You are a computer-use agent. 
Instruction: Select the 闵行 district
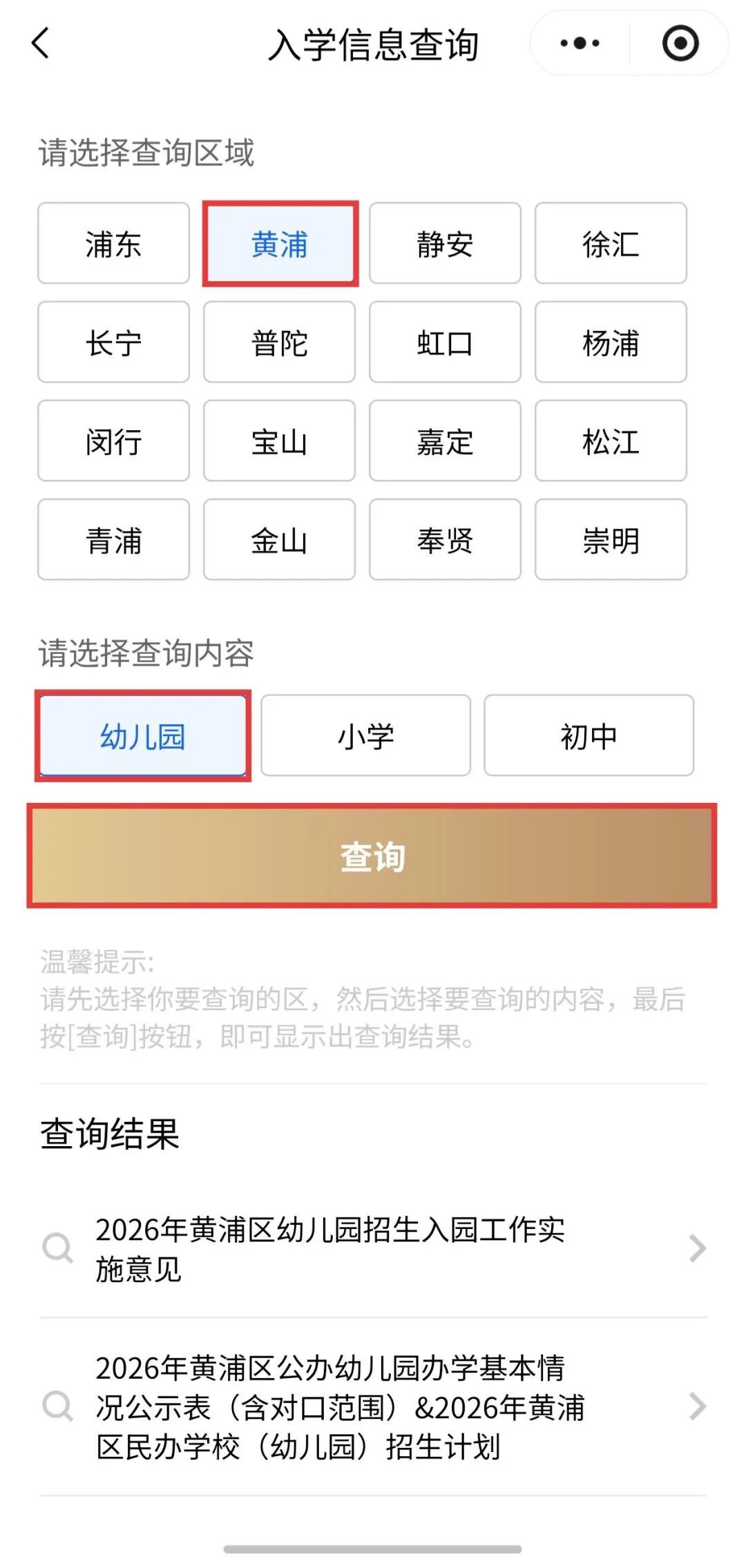[x=113, y=441]
